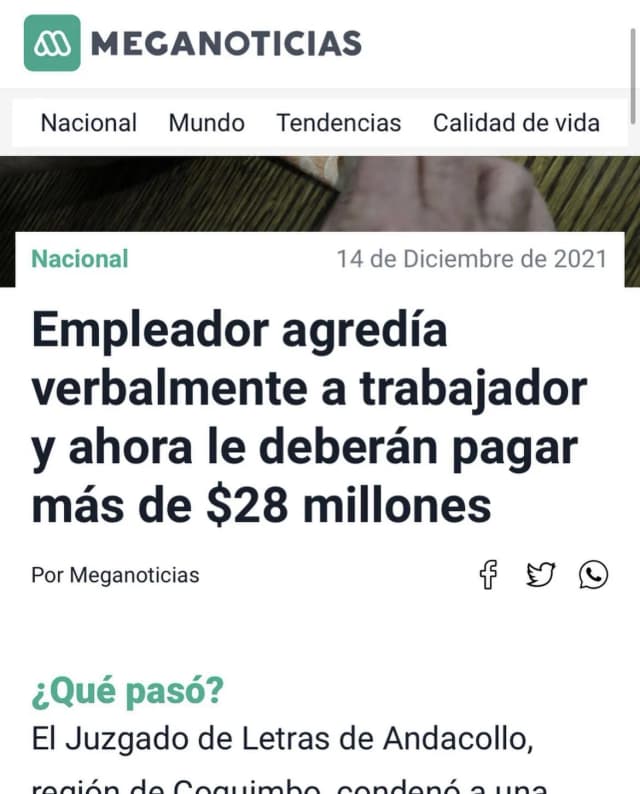Switch to the Mundo section

tap(206, 123)
